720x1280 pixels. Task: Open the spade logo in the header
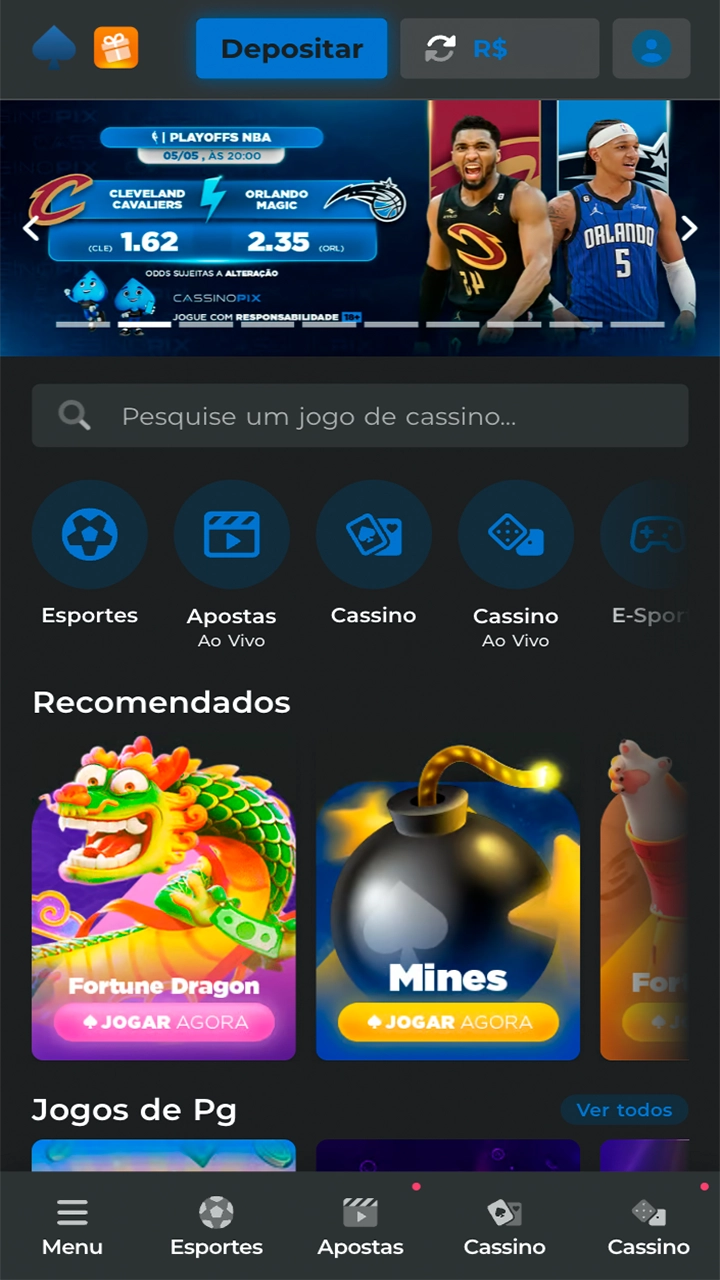tap(54, 47)
